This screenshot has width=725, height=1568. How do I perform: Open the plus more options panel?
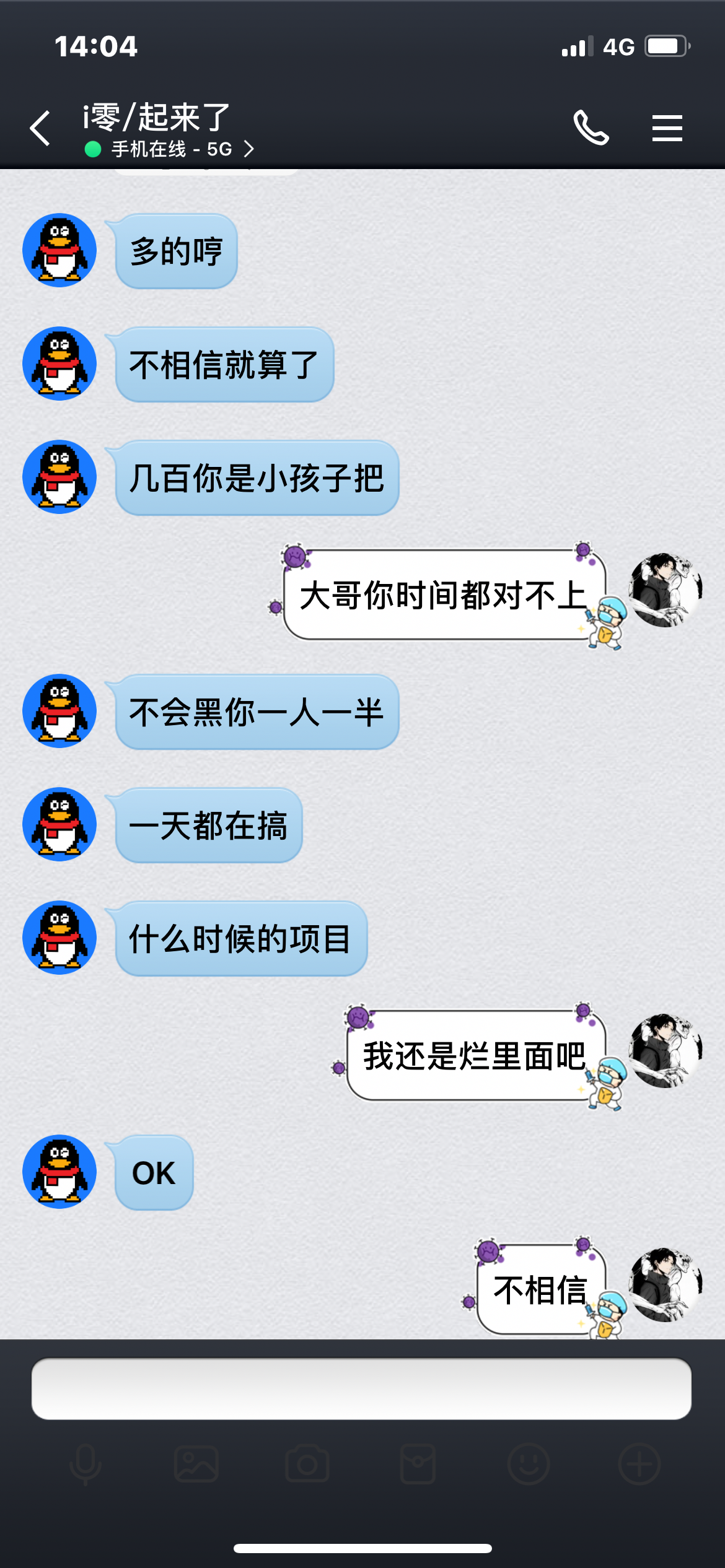(639, 1464)
